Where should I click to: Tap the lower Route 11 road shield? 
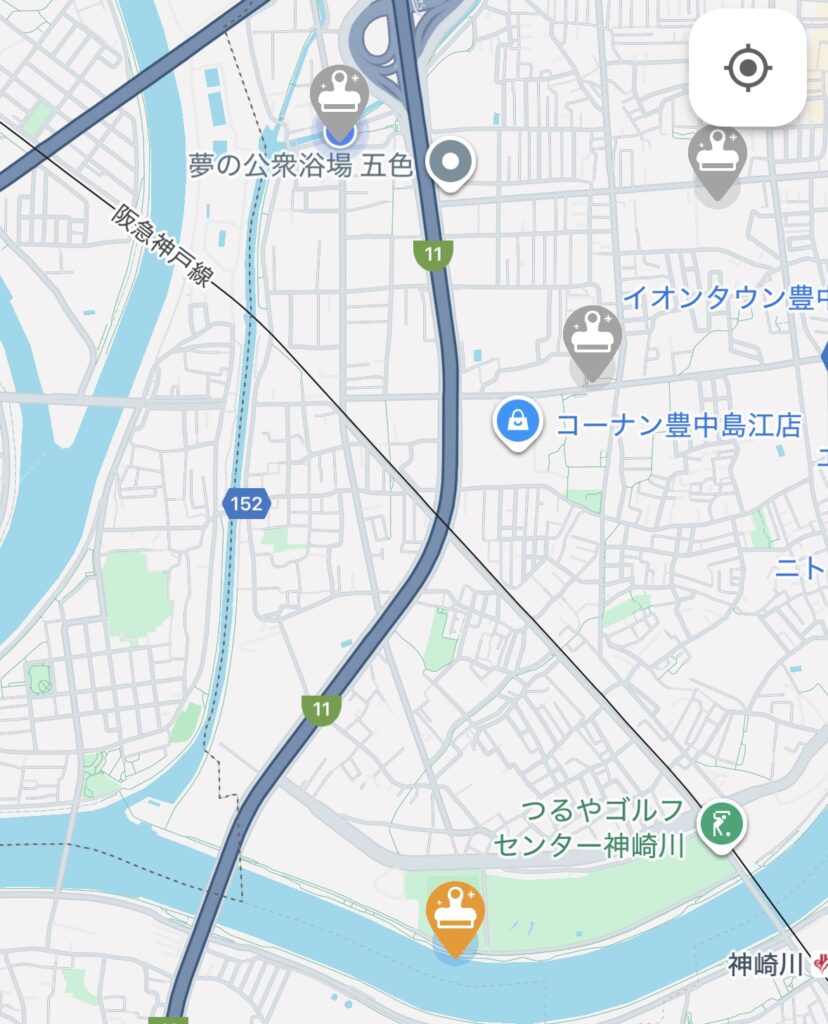320,706
